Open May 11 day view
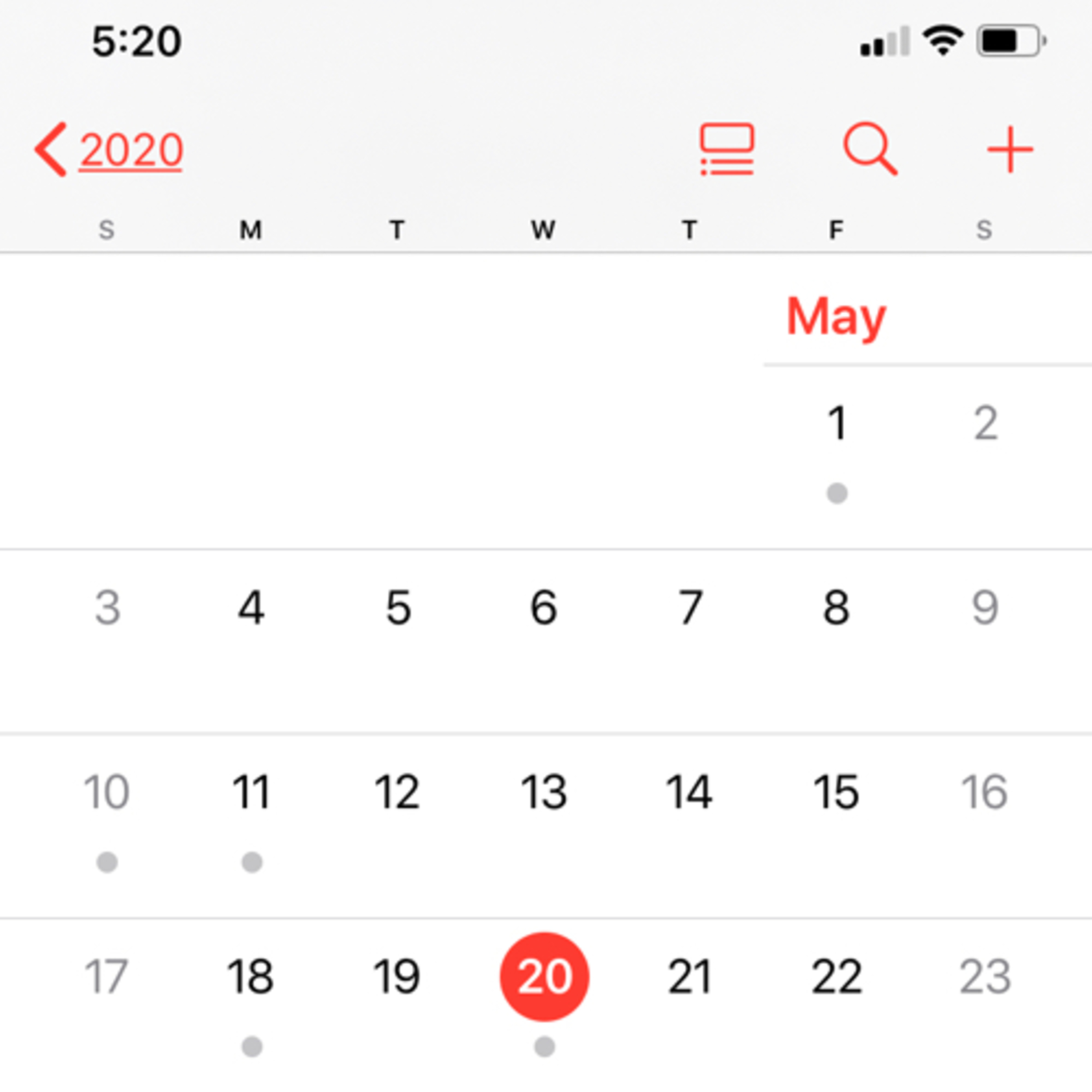Image resolution: width=1092 pixels, height=1092 pixels. 252,792
